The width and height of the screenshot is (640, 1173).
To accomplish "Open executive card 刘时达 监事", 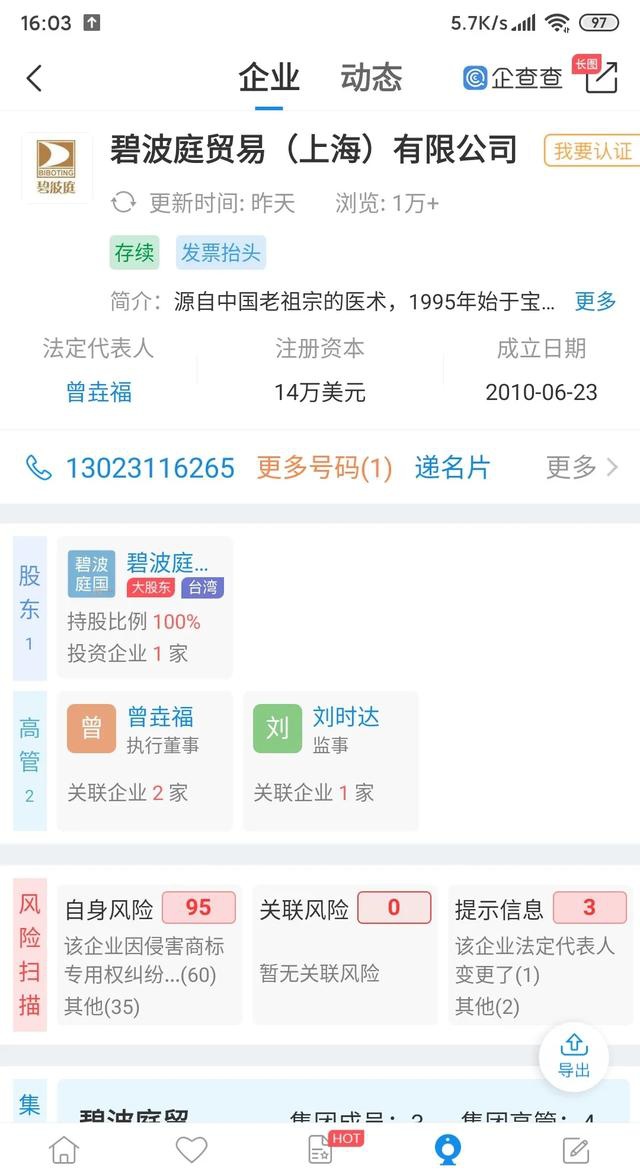I will point(330,760).
